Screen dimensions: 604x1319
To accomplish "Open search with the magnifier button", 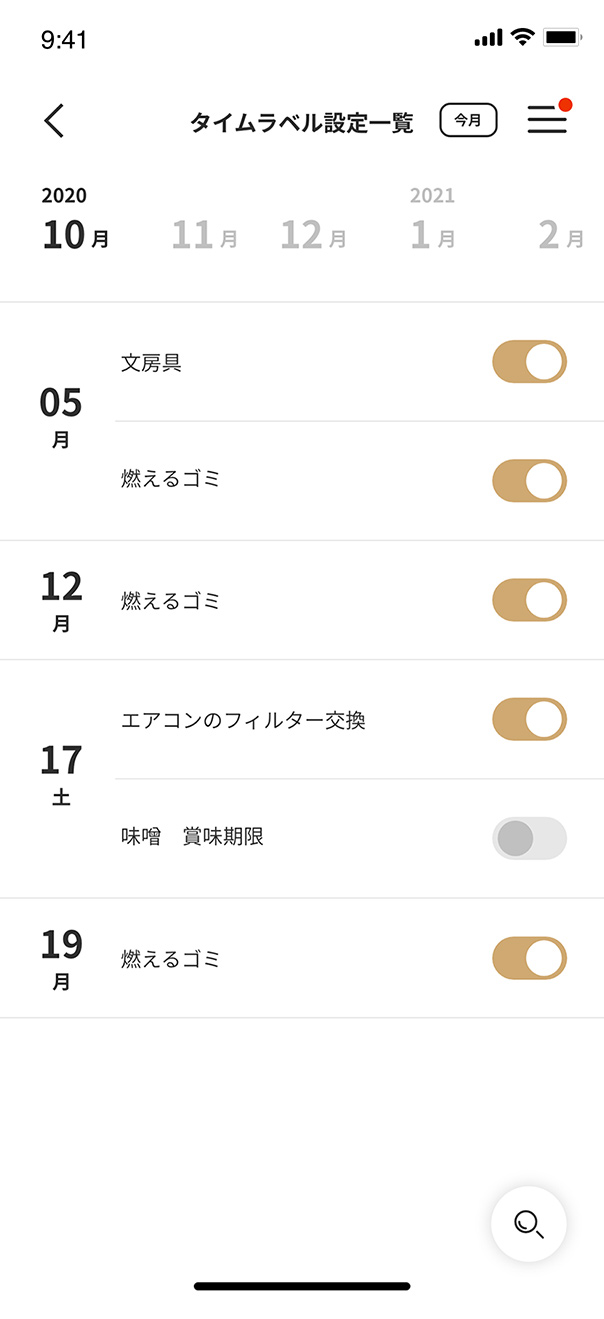I will [x=529, y=1223].
